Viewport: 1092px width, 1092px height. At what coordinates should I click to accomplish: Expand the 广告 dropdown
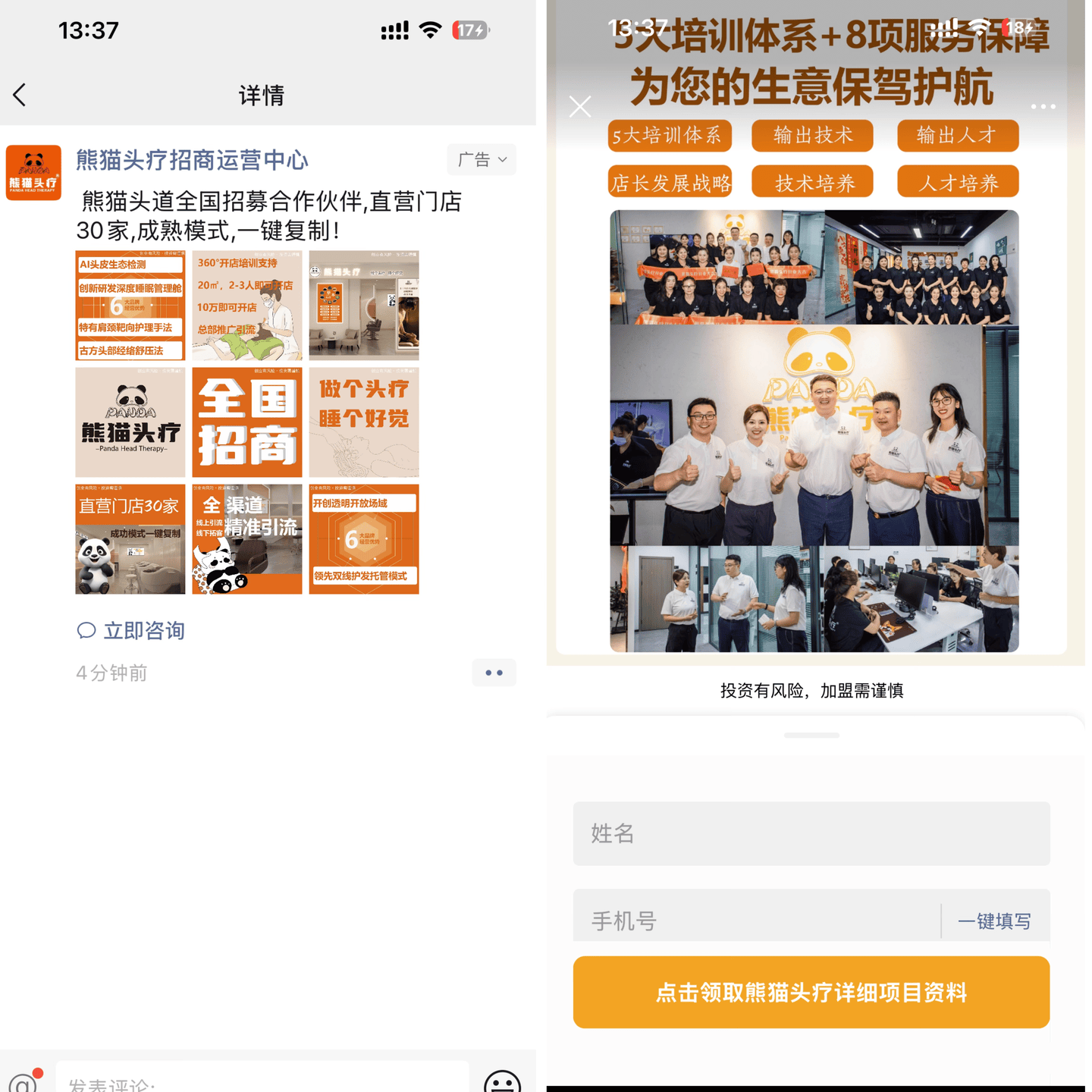click(482, 160)
